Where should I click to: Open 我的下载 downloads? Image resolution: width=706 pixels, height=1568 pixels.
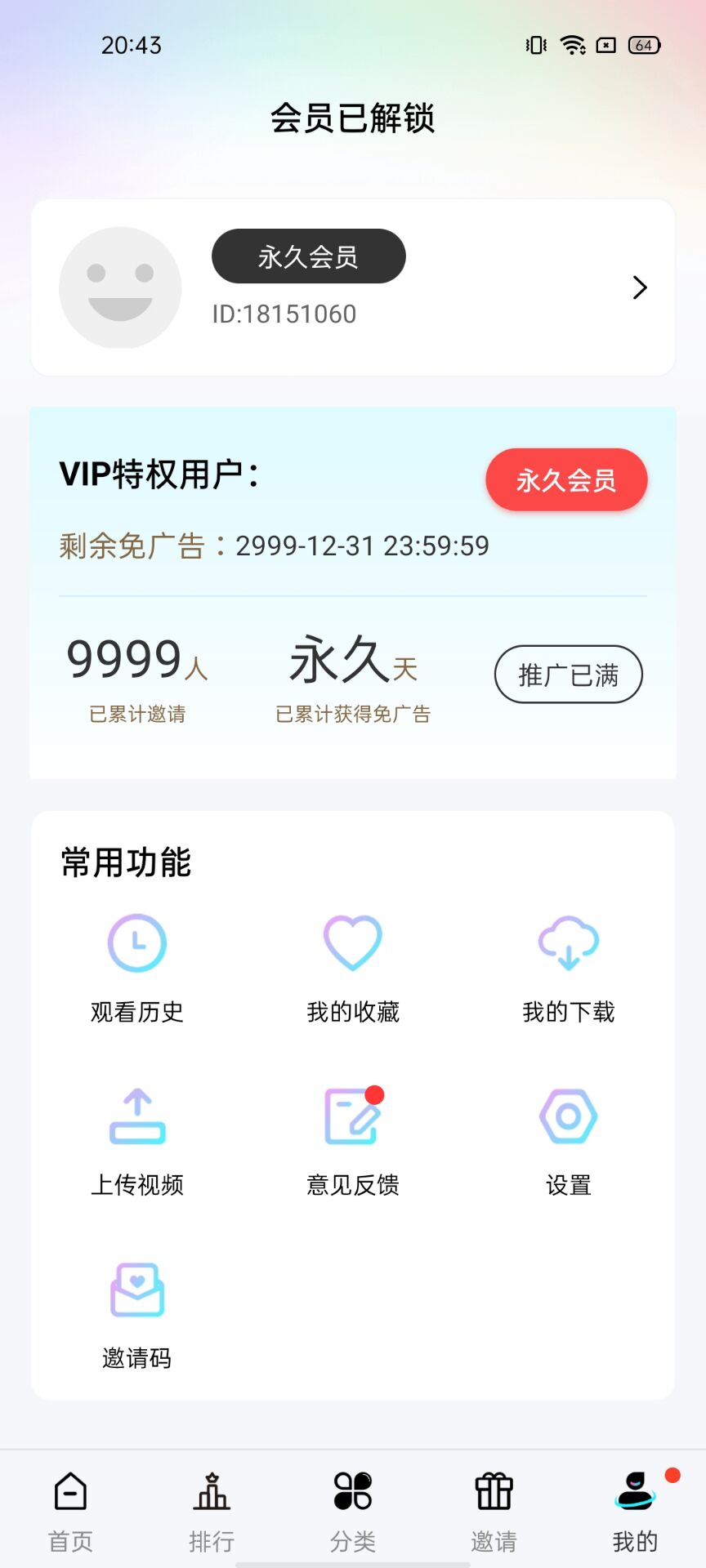[569, 969]
